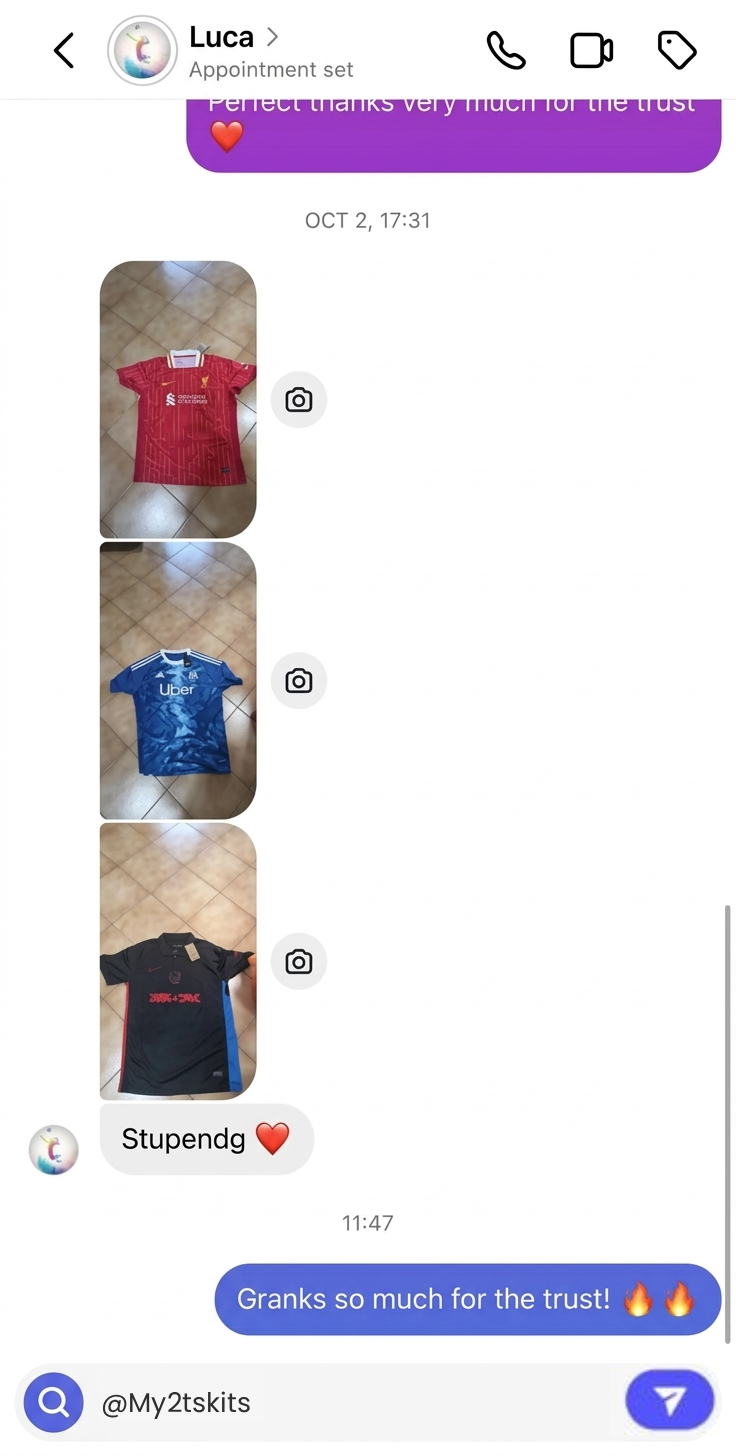The height and width of the screenshot is (1456, 736).
Task: Tap the camera icon beside the blue jersey
Action: (299, 681)
